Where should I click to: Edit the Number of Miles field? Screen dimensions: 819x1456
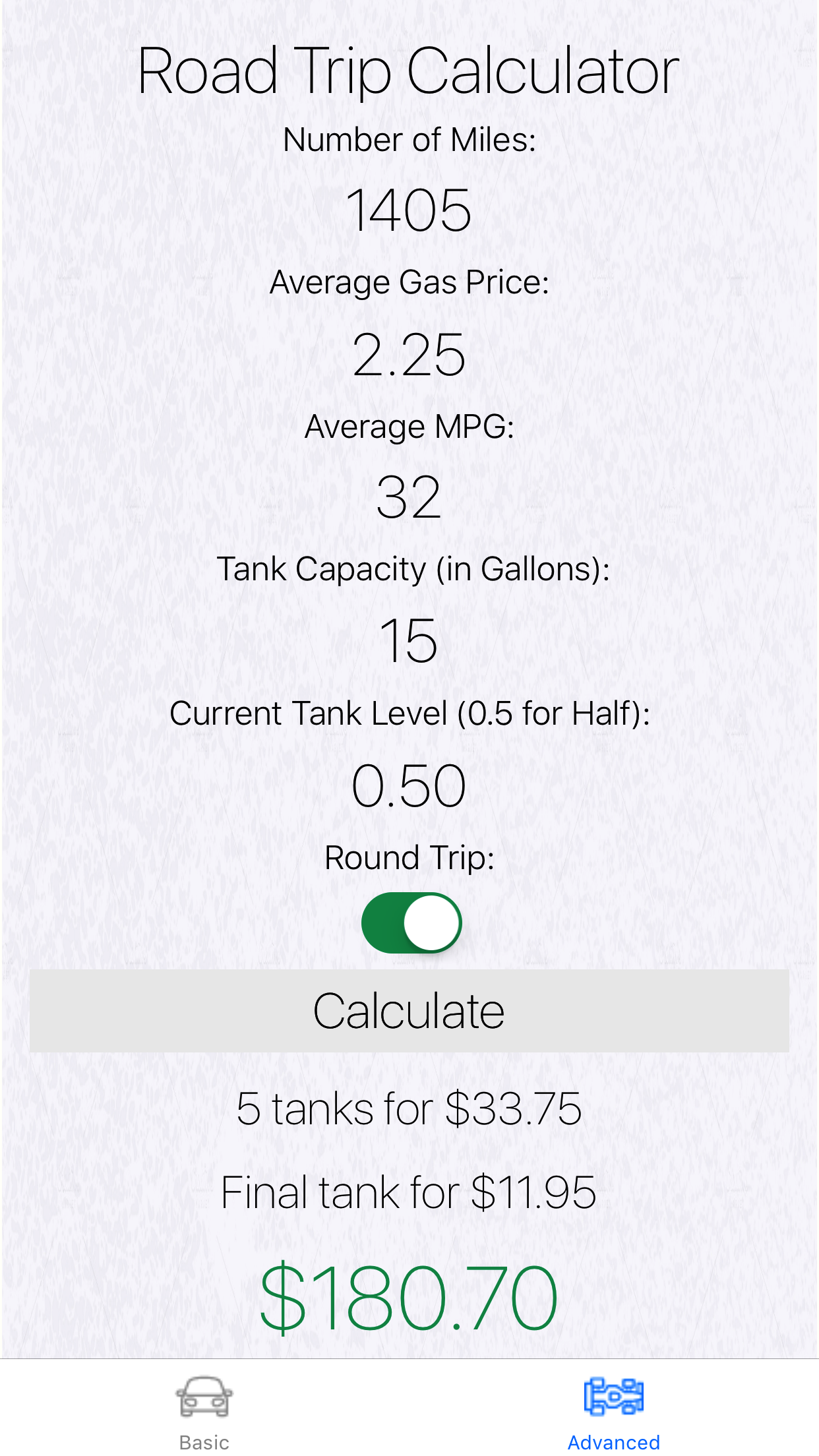409,210
